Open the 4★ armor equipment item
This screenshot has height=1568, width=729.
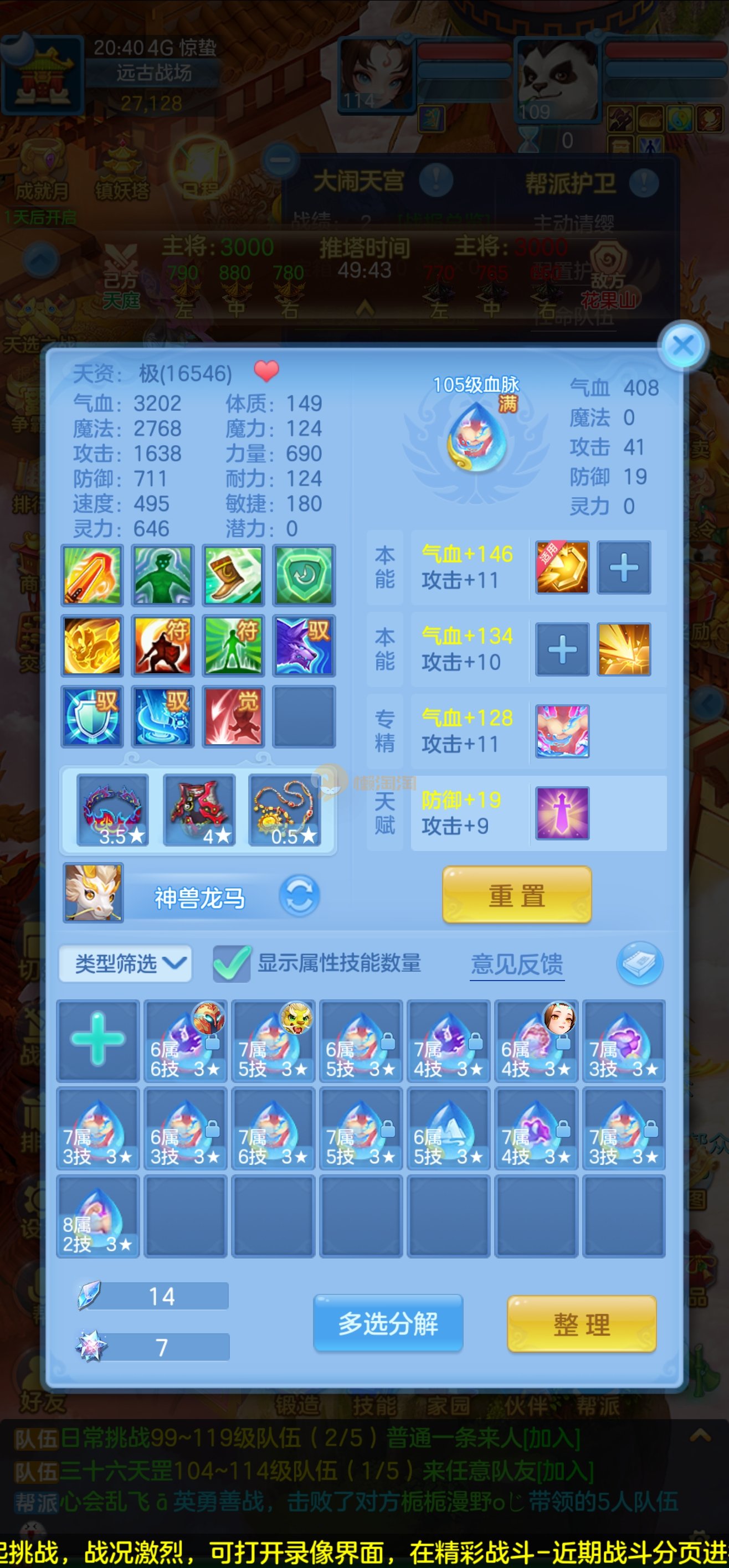coord(199,810)
